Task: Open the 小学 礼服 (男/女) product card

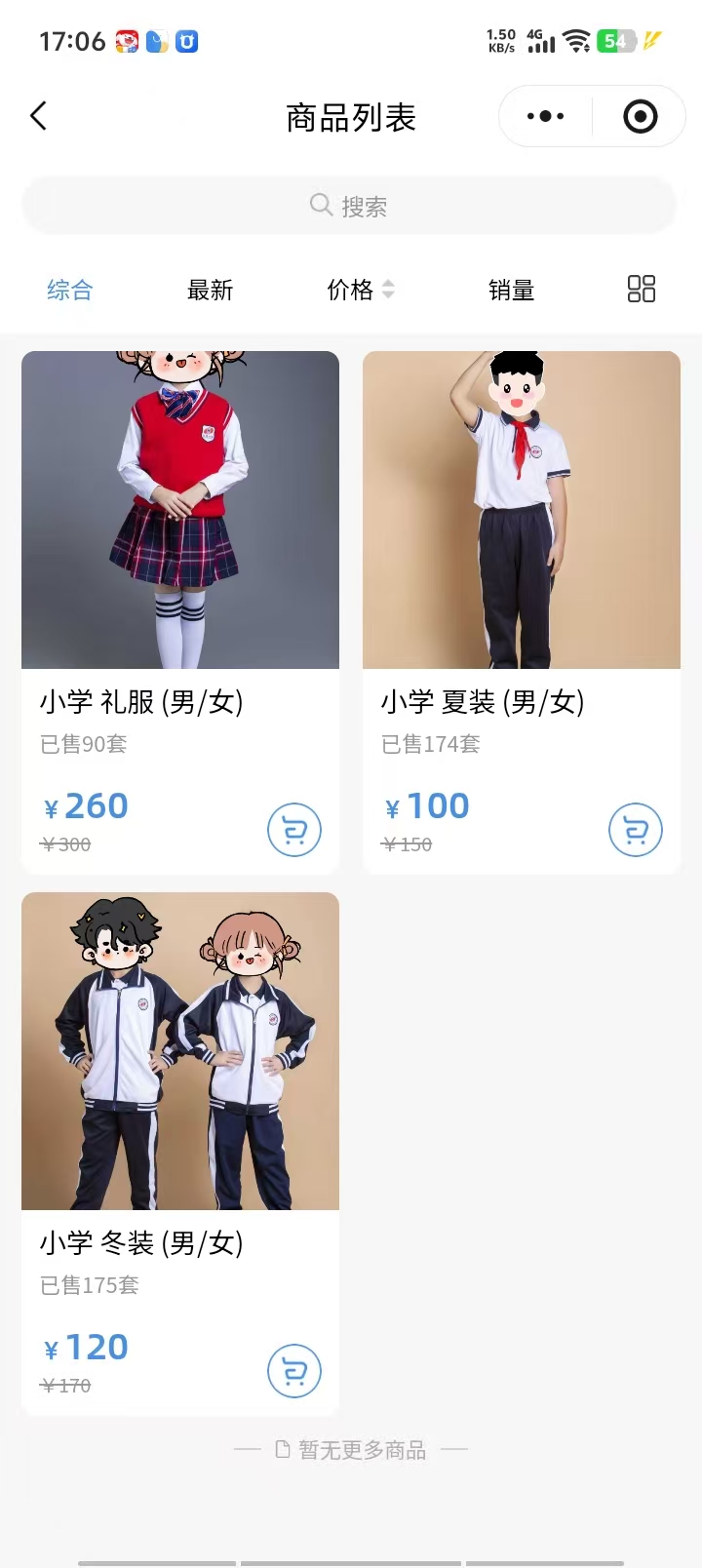Action: point(180,546)
